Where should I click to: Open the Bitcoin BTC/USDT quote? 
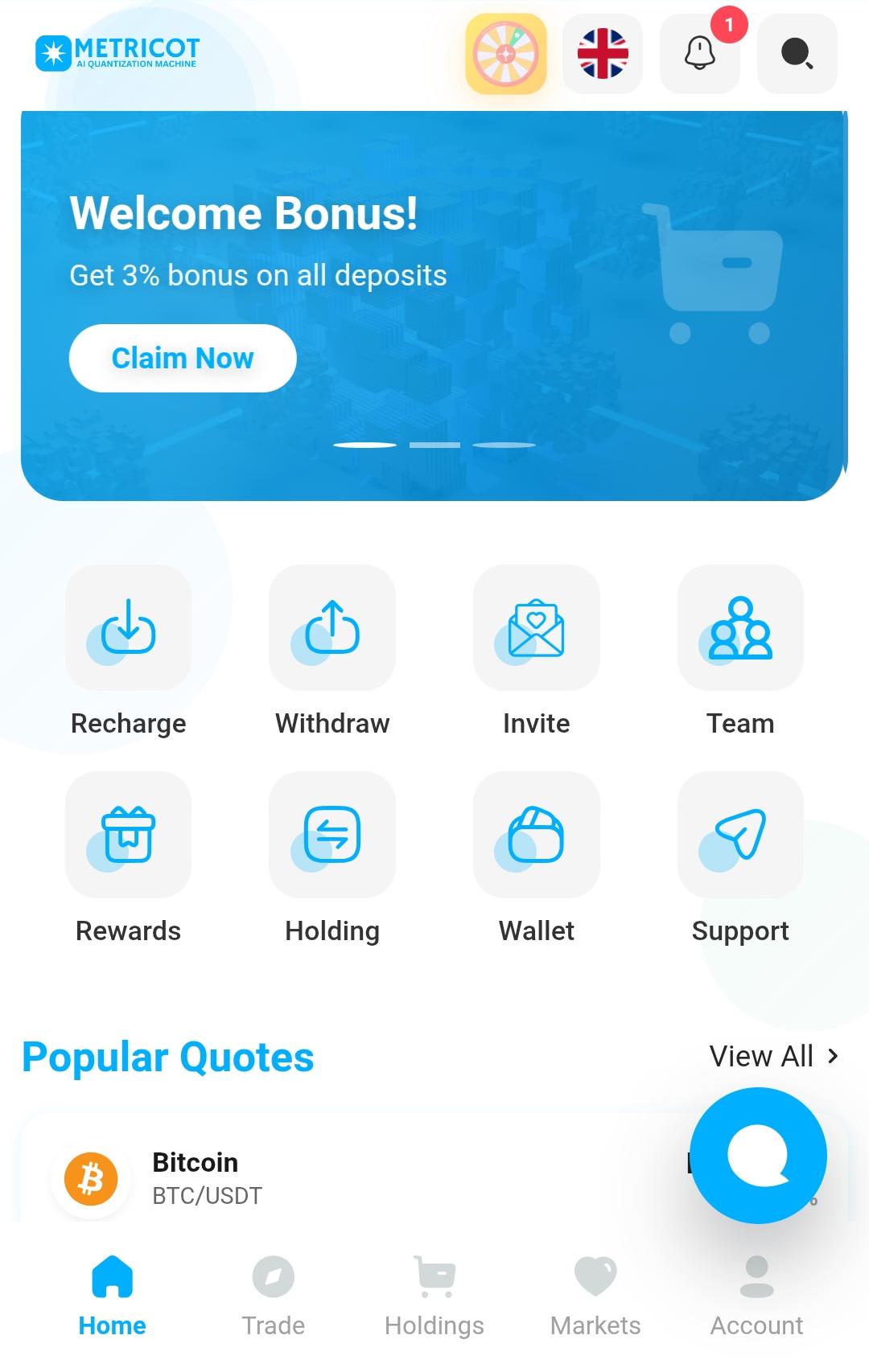[322, 1178]
